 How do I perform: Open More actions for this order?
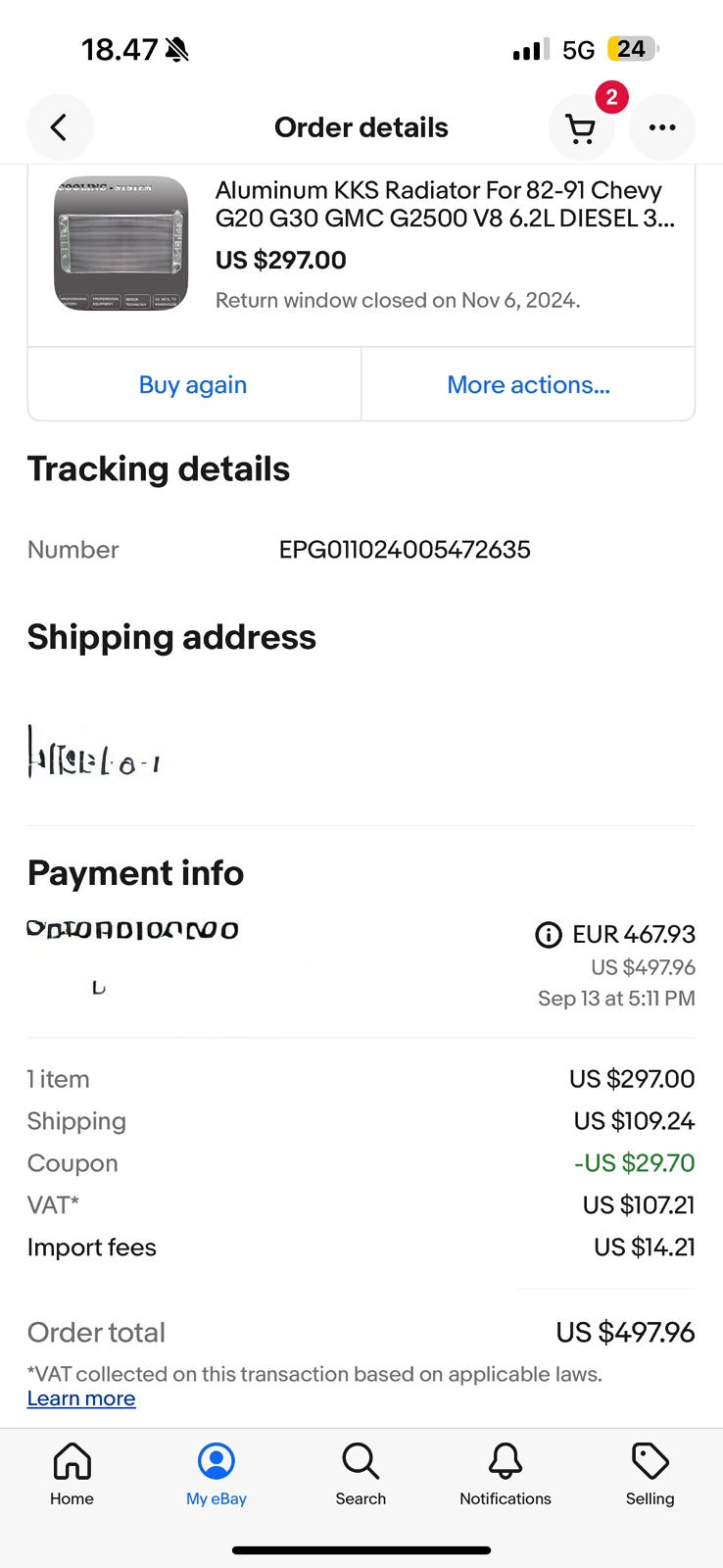[528, 385]
